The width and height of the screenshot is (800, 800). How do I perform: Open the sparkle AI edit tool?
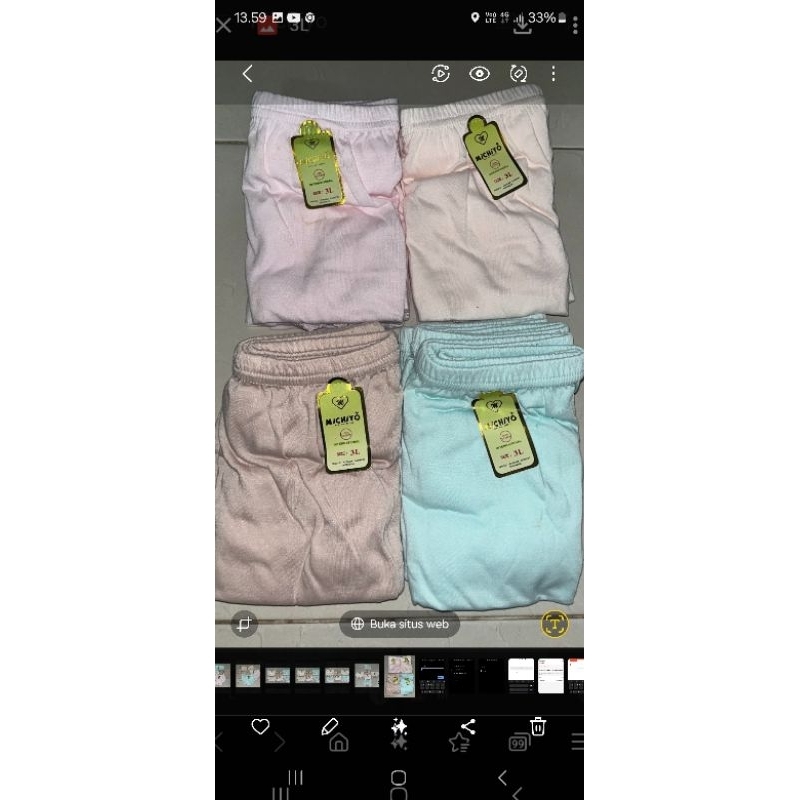pos(399,727)
